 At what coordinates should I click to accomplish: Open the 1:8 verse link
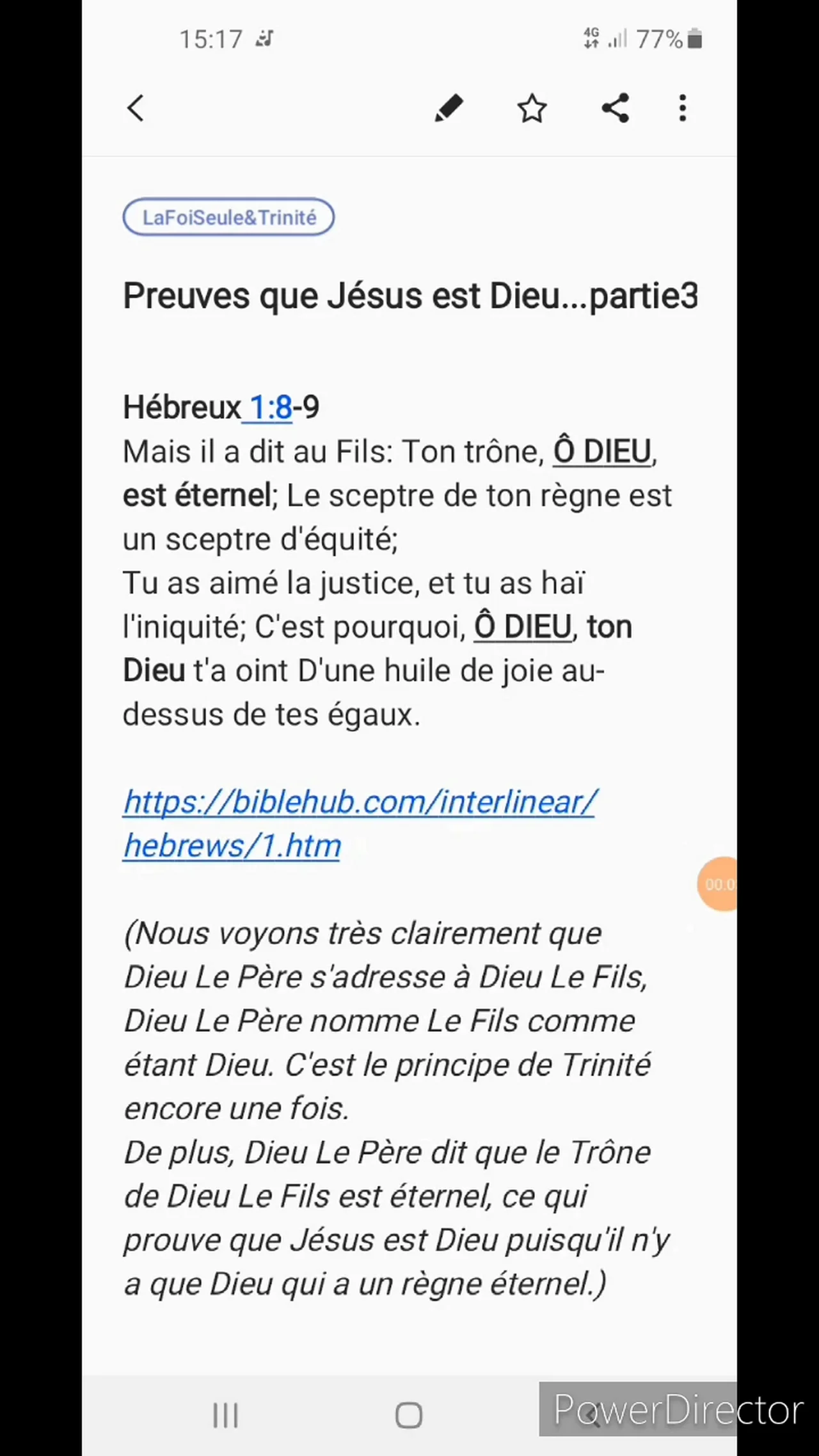[x=271, y=408]
